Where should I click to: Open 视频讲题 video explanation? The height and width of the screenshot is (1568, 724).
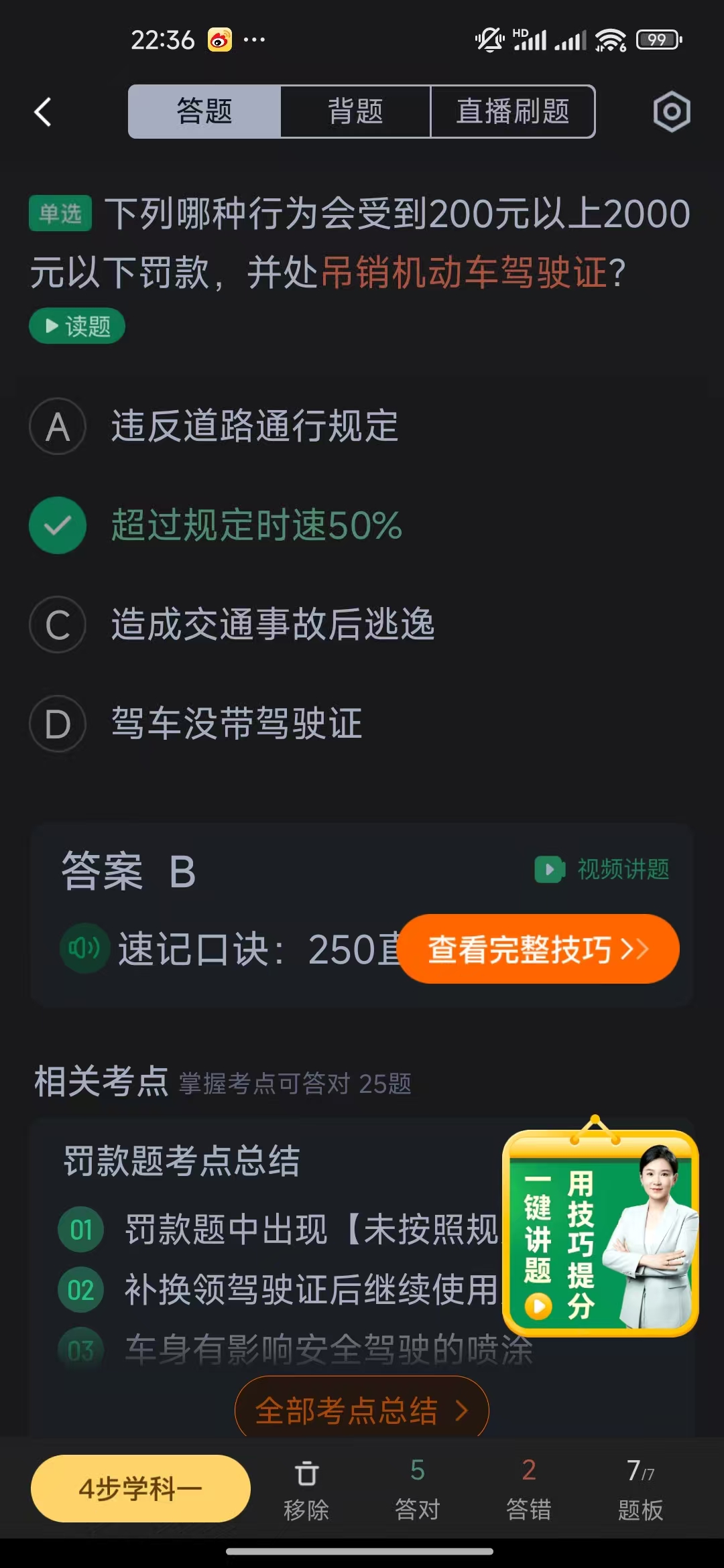(600, 869)
